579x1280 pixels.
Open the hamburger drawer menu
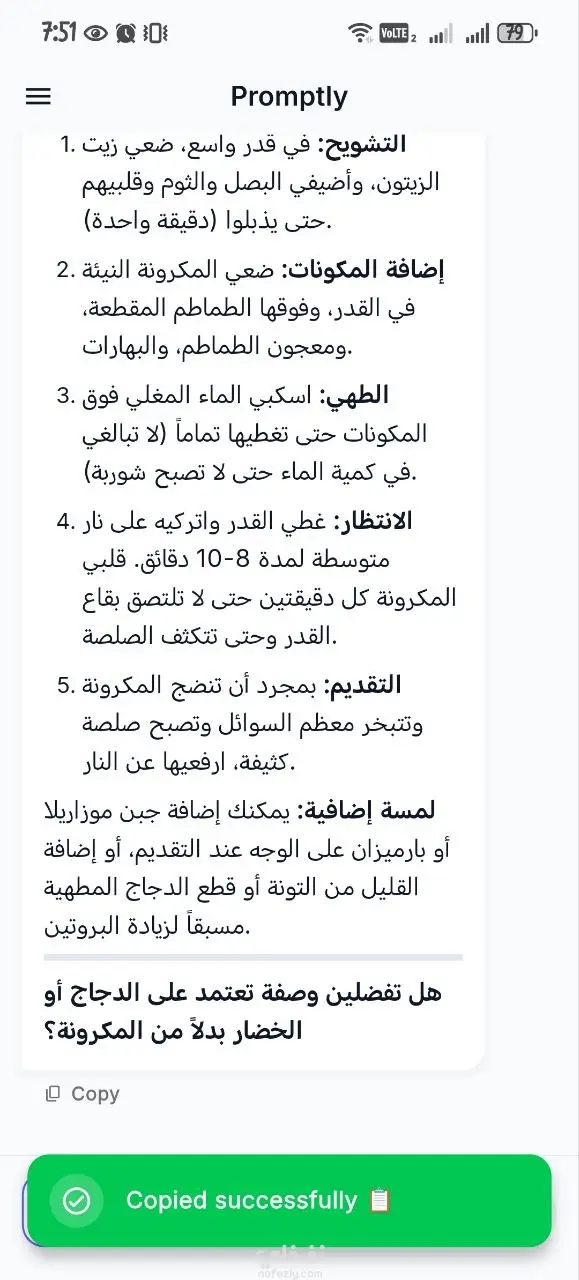tap(38, 97)
